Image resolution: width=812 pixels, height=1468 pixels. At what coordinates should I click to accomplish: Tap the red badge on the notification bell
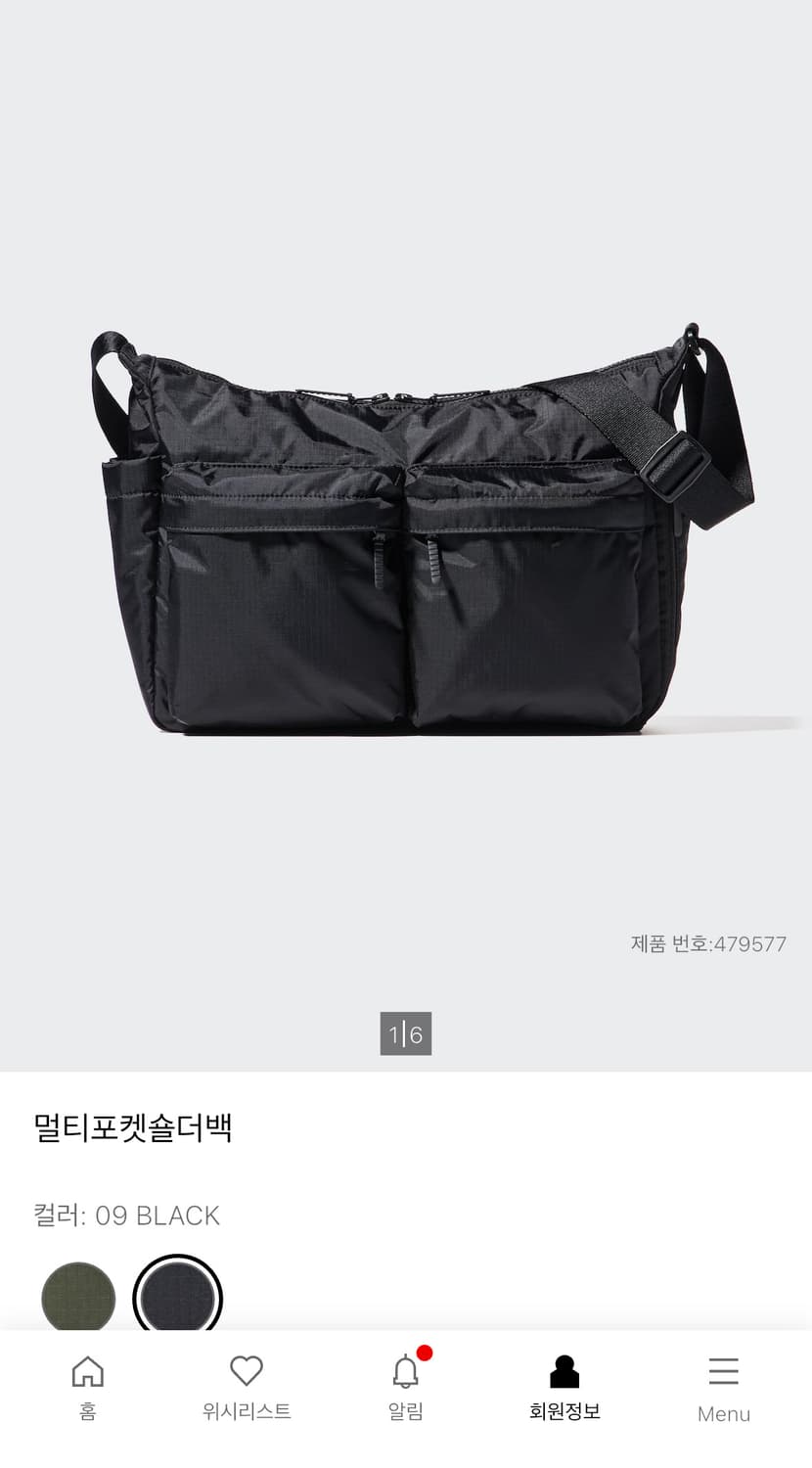[423, 1353]
